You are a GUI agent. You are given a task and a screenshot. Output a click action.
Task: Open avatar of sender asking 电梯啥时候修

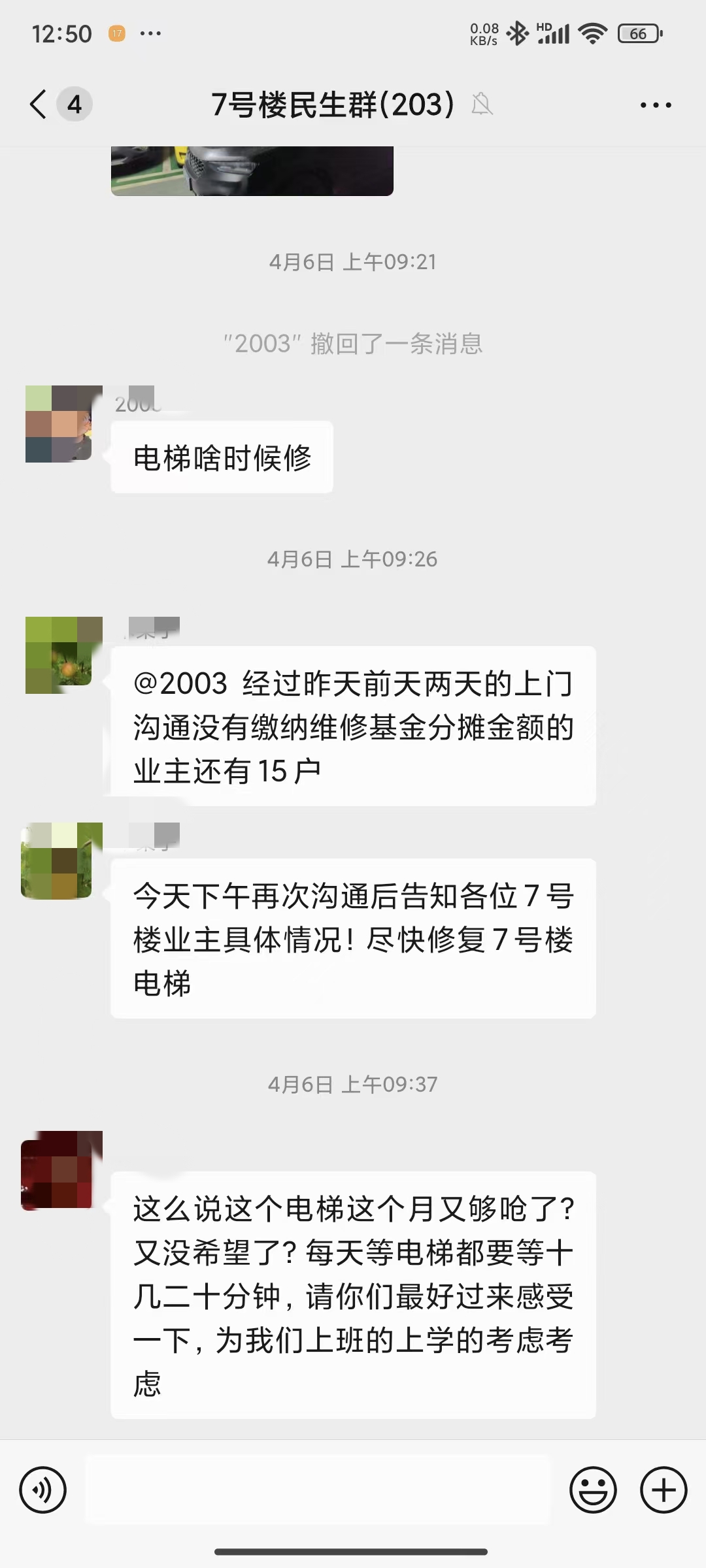click(59, 424)
